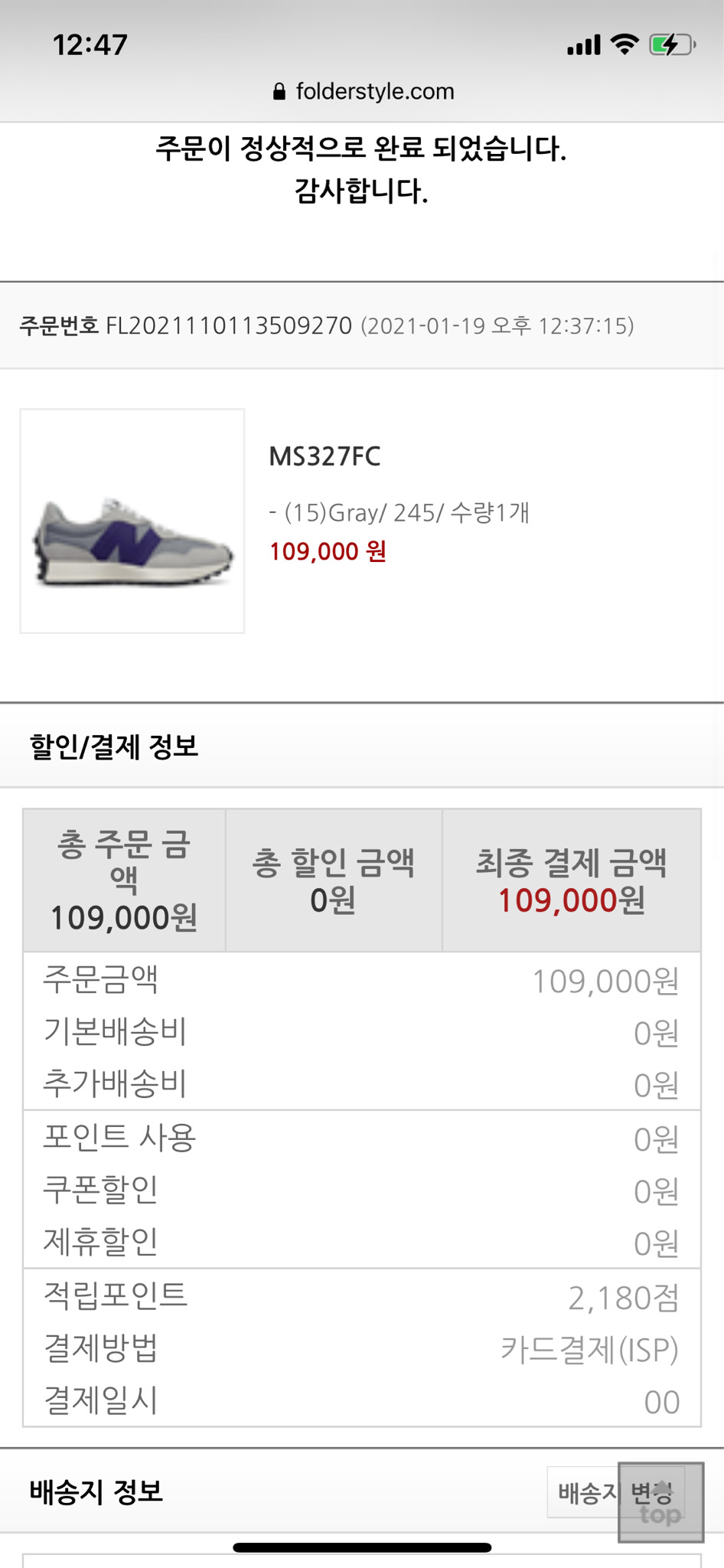
Task: Tap the 총 할인 금액 0원 cell
Action: (334, 879)
